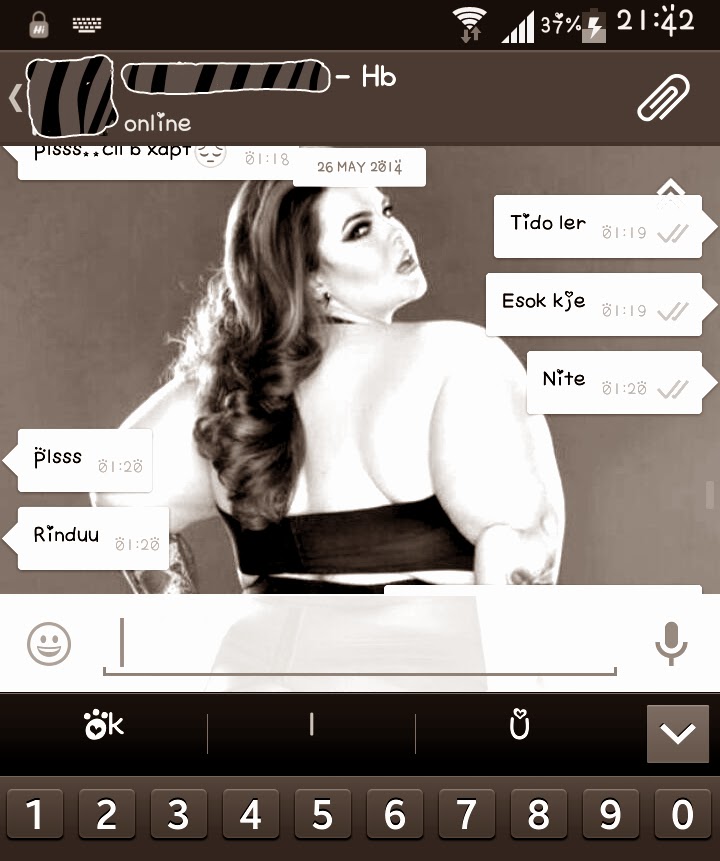Go back from this chat

(x=14, y=98)
